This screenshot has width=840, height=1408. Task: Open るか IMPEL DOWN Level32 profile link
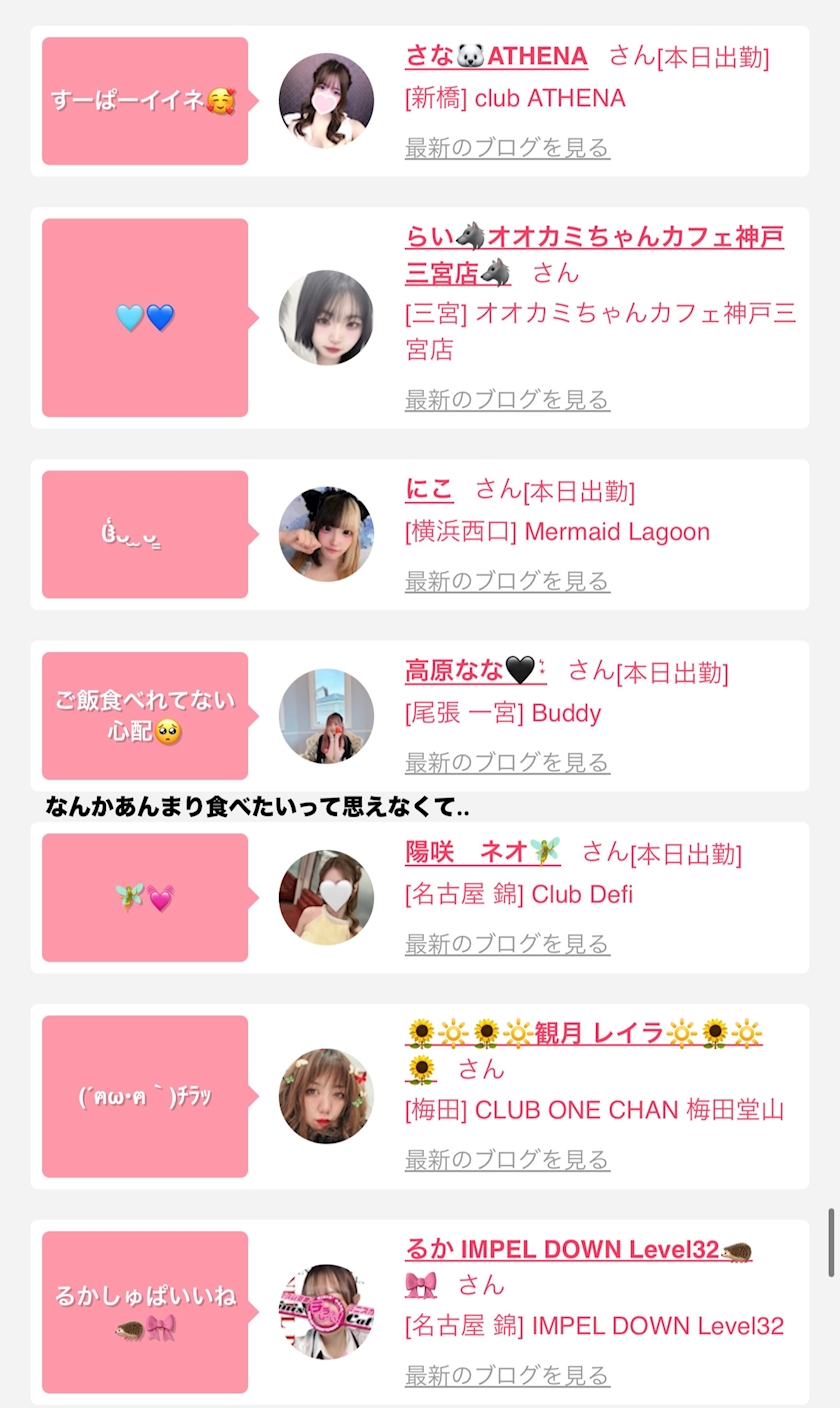coord(578,1249)
